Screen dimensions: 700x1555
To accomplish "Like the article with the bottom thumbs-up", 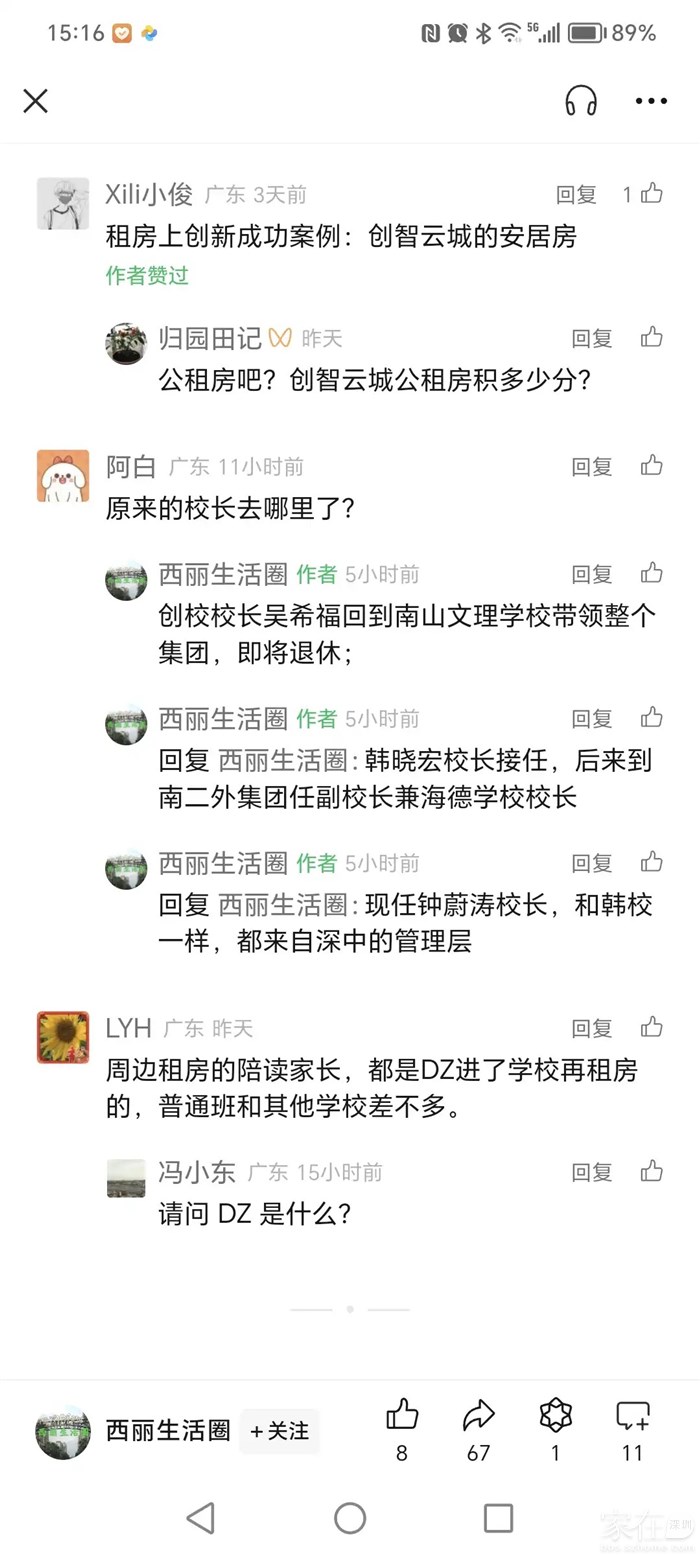I will tap(402, 1416).
